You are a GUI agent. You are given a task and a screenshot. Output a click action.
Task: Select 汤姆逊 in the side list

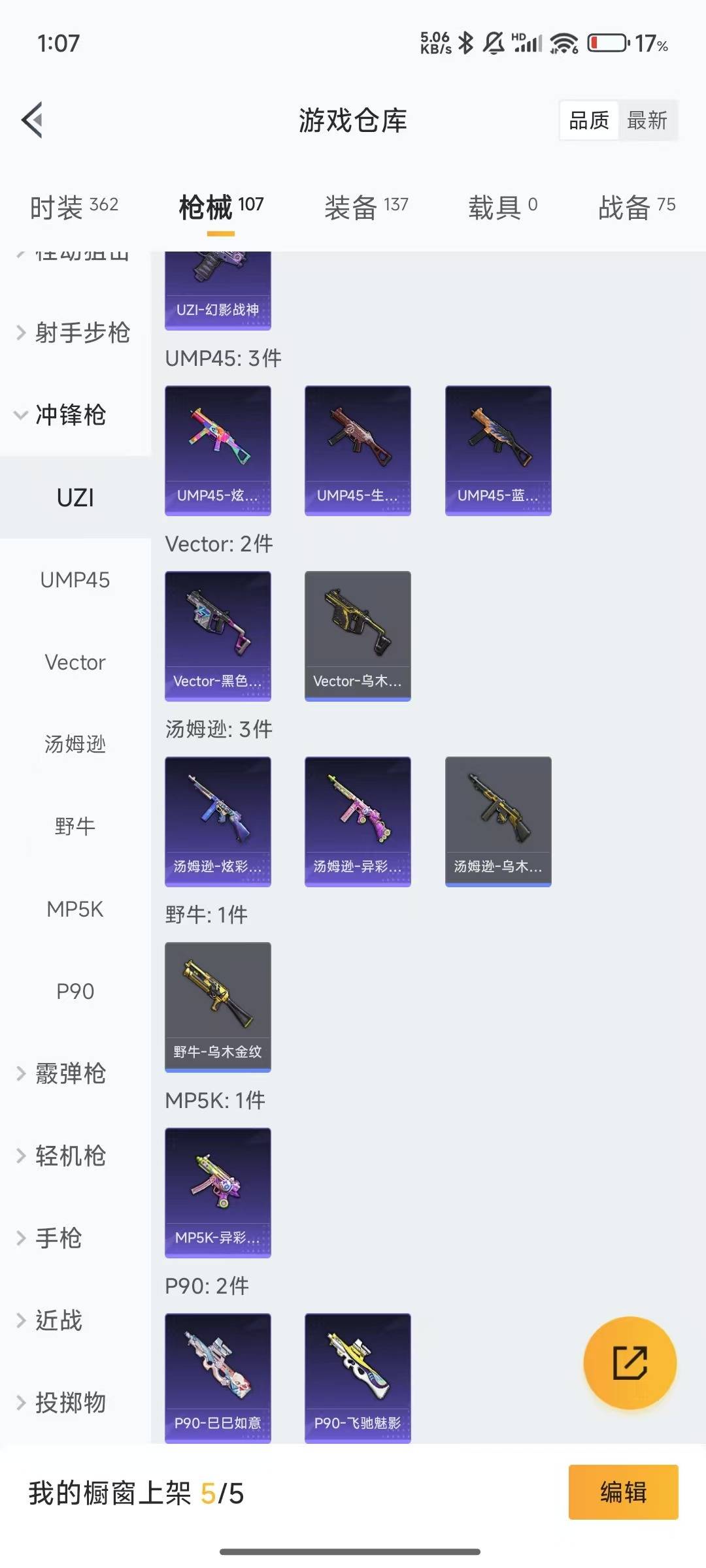coord(75,744)
